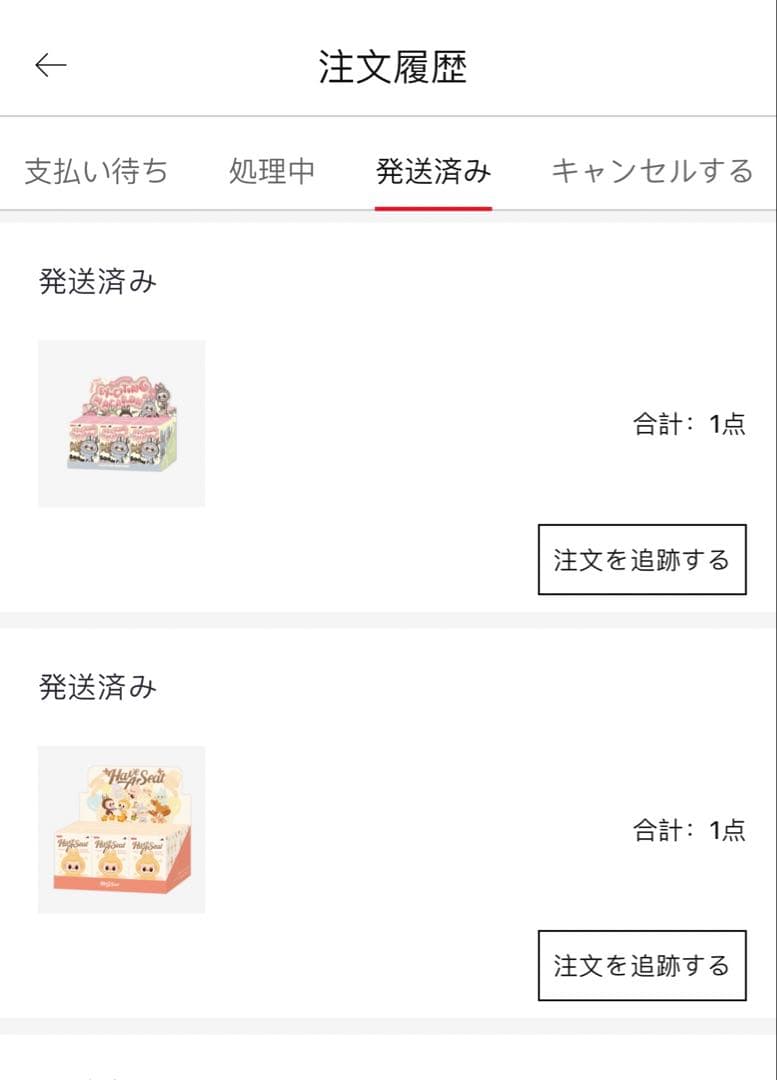Switch to the 処理中 tab
Image resolution: width=777 pixels, height=1080 pixels.
tap(272, 171)
